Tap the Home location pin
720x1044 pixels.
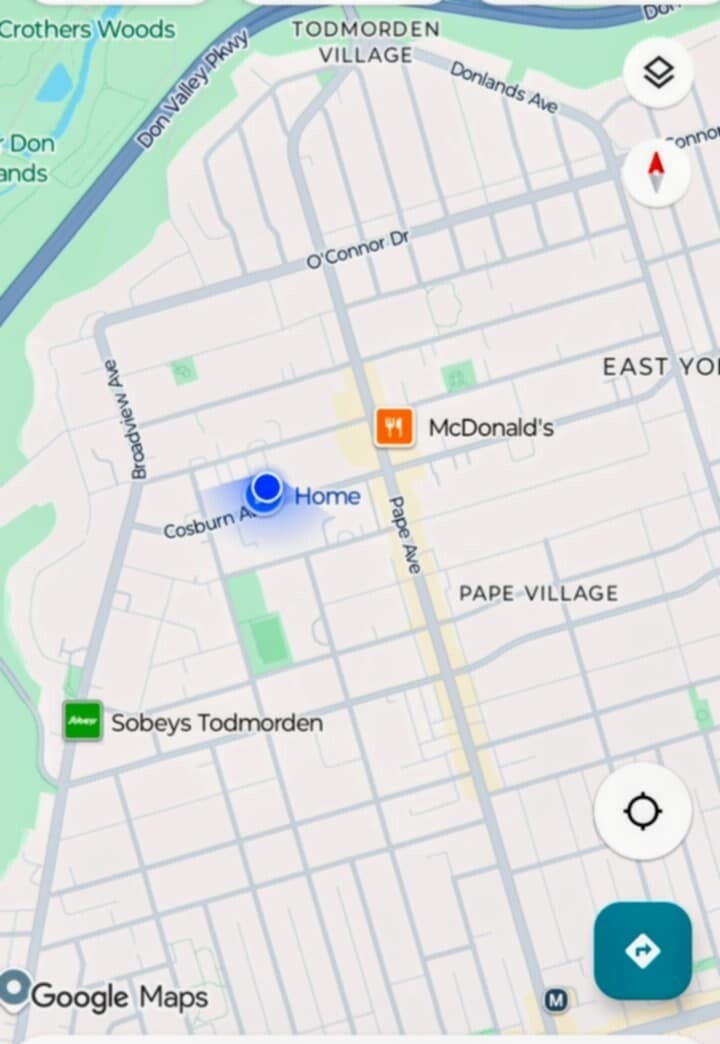pyautogui.click(x=266, y=490)
